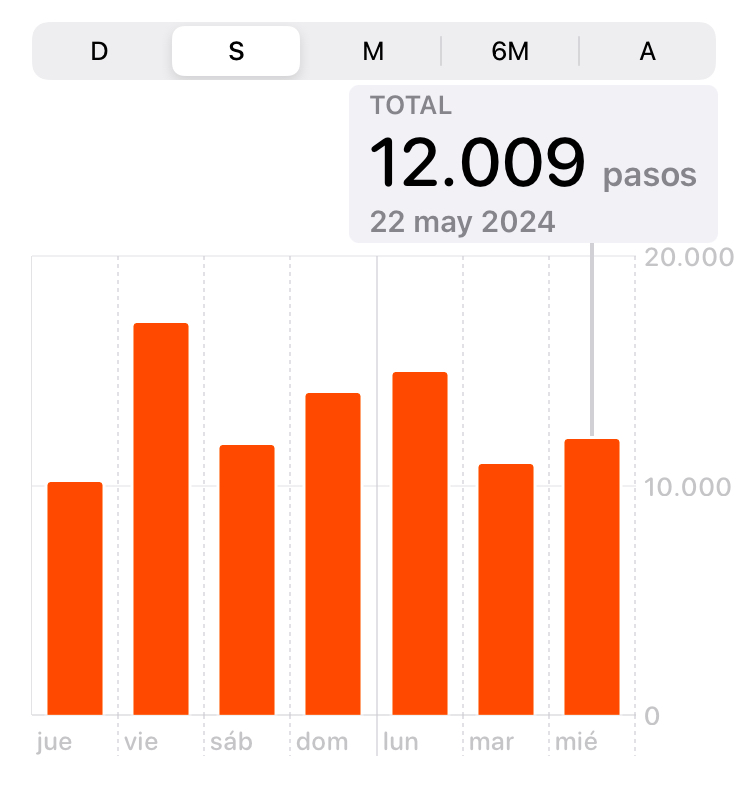The width and height of the screenshot is (750, 787).
Task: Show steps for the sáb bar
Action: click(x=247, y=580)
